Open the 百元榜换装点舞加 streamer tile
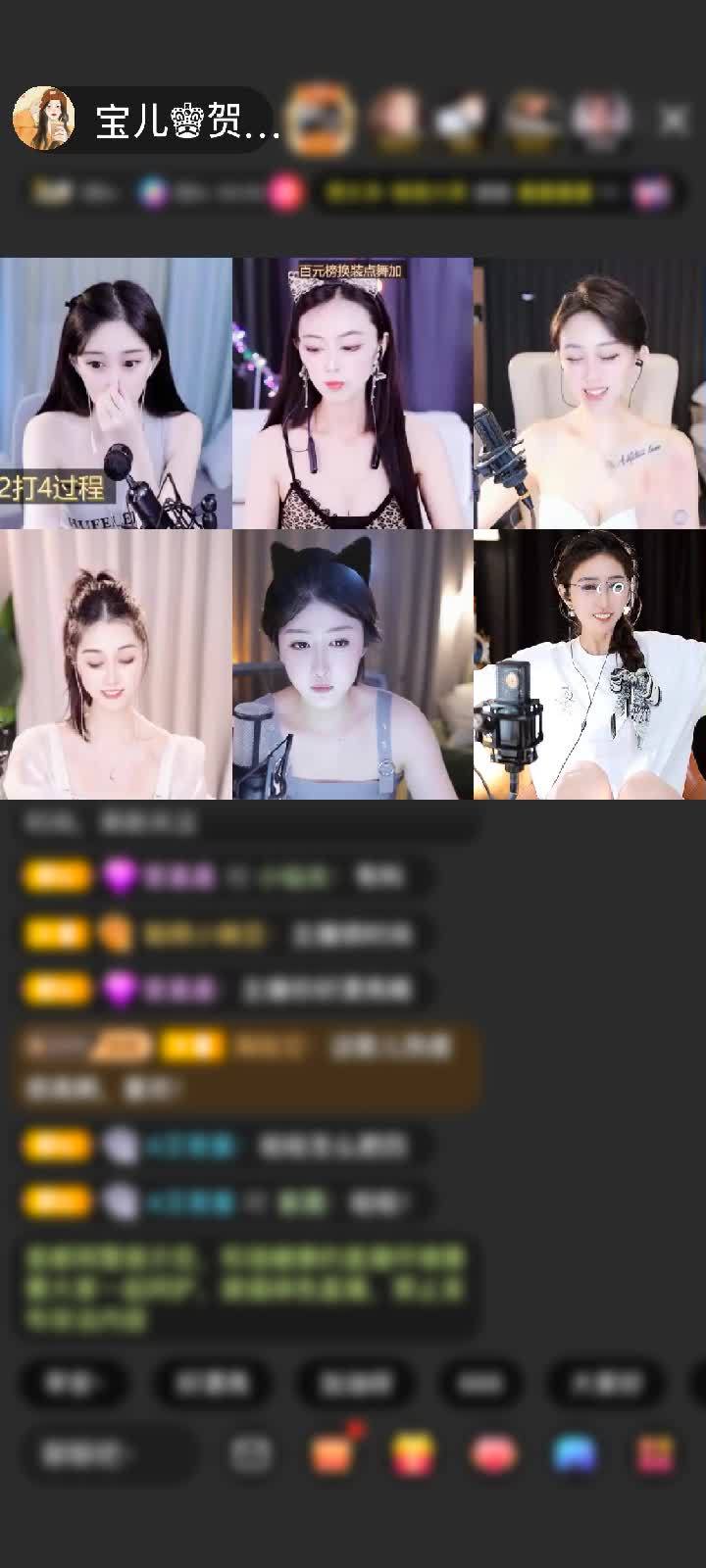Screen dimensions: 706x1568 click(x=352, y=392)
